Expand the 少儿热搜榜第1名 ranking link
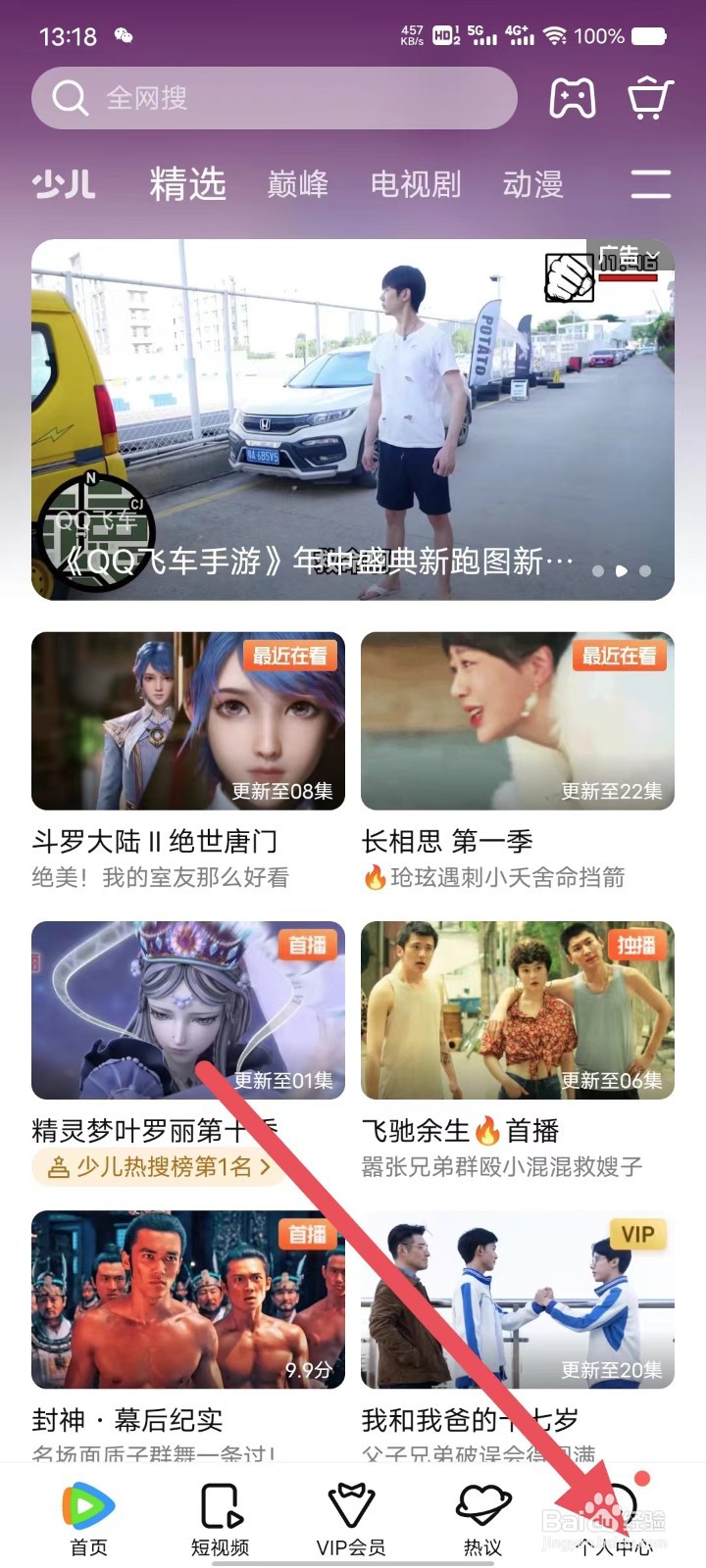This screenshot has height=1568, width=706. [157, 1168]
